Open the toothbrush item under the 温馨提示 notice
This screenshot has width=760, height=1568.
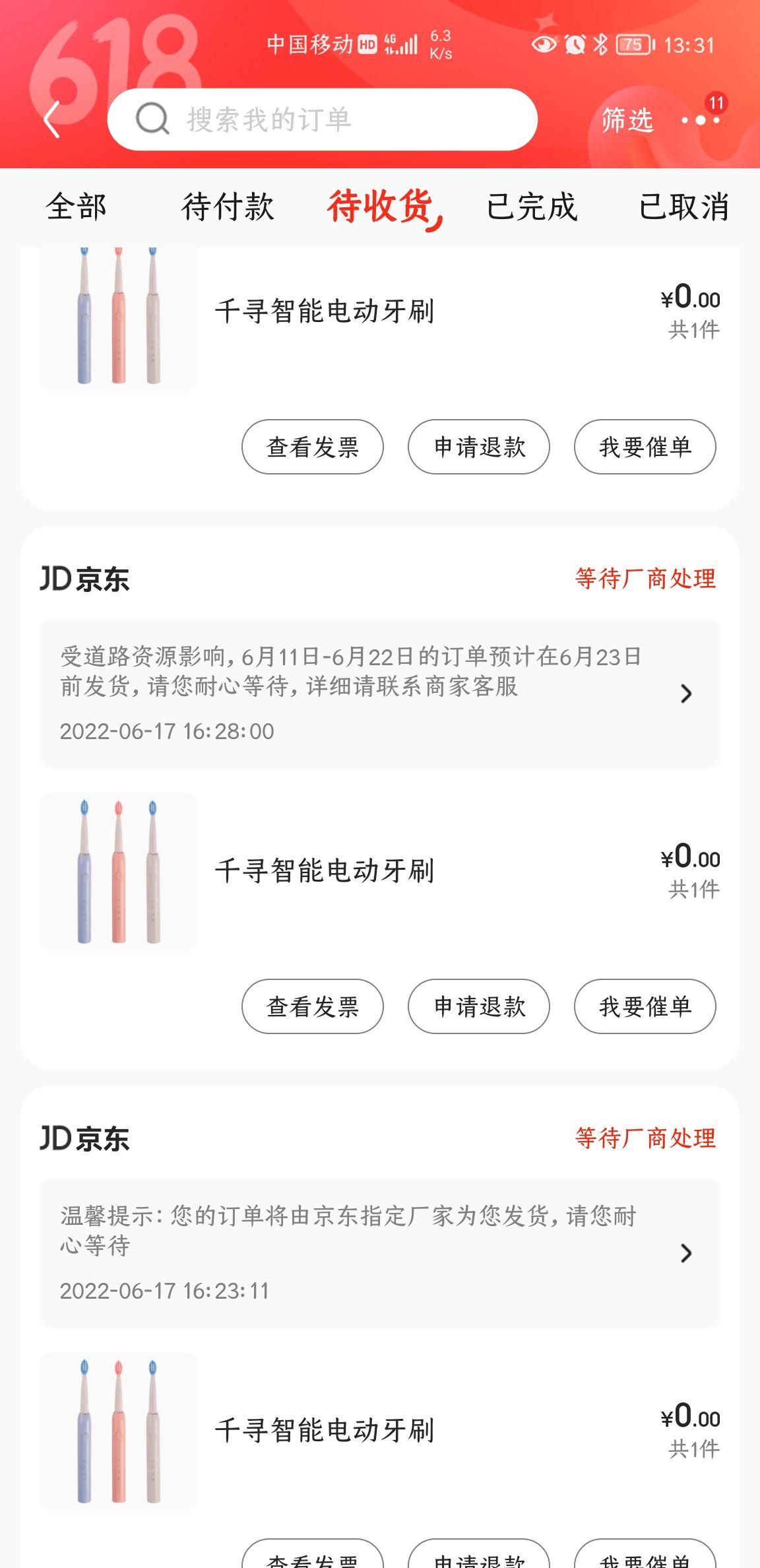pos(380,1431)
